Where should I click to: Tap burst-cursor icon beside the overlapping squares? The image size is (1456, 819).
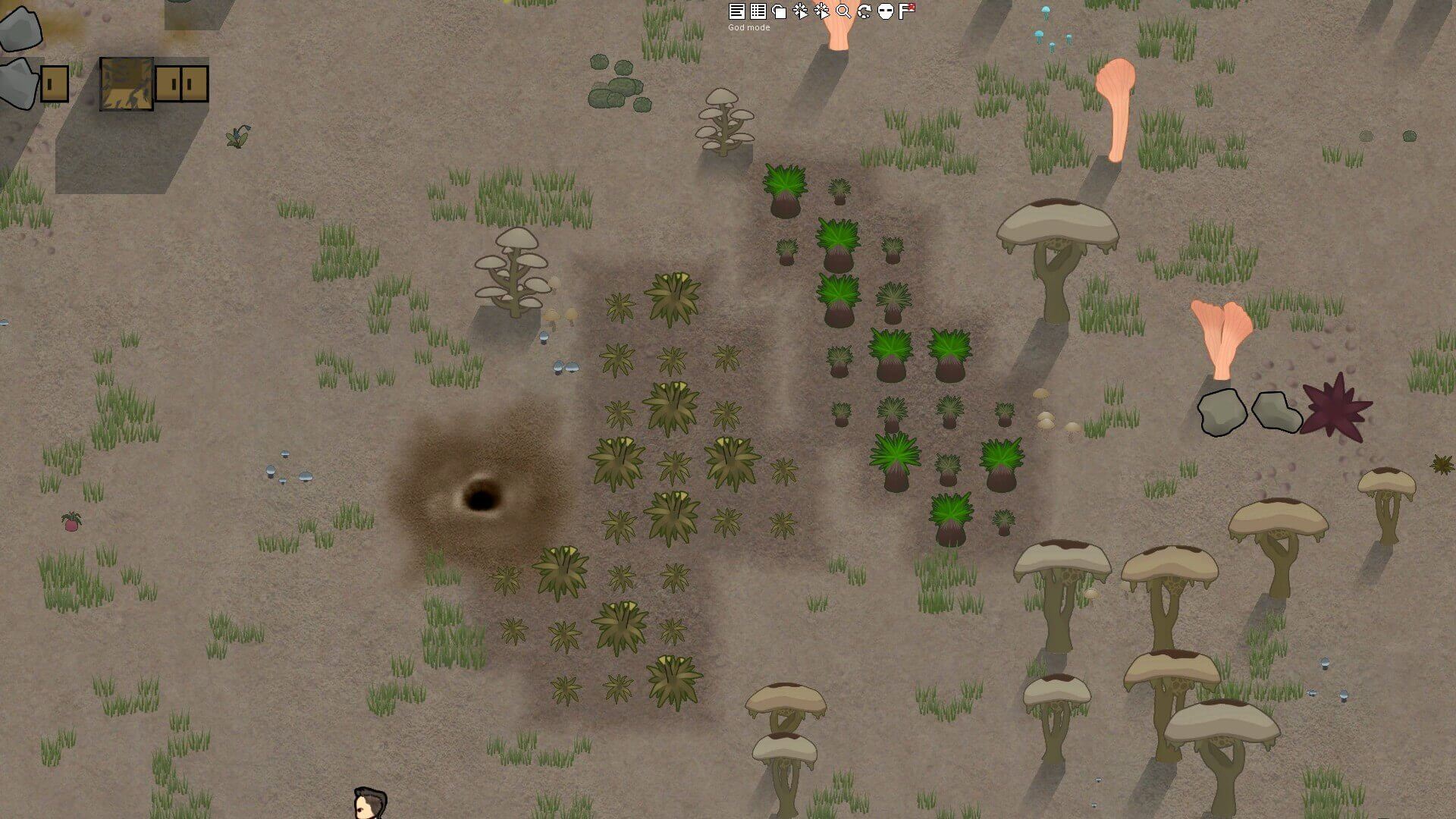coord(800,11)
